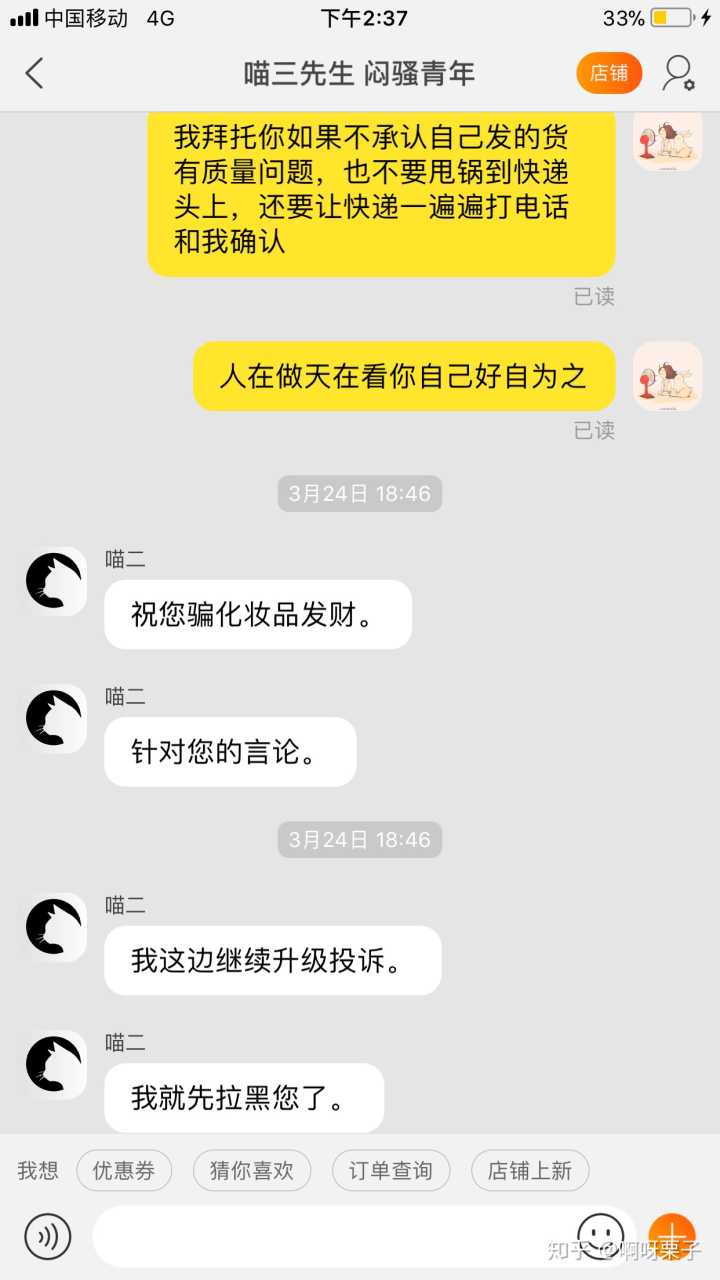The width and height of the screenshot is (720, 1280).
Task: Open my avatar next to 人在做天在看
Action: 668,376
